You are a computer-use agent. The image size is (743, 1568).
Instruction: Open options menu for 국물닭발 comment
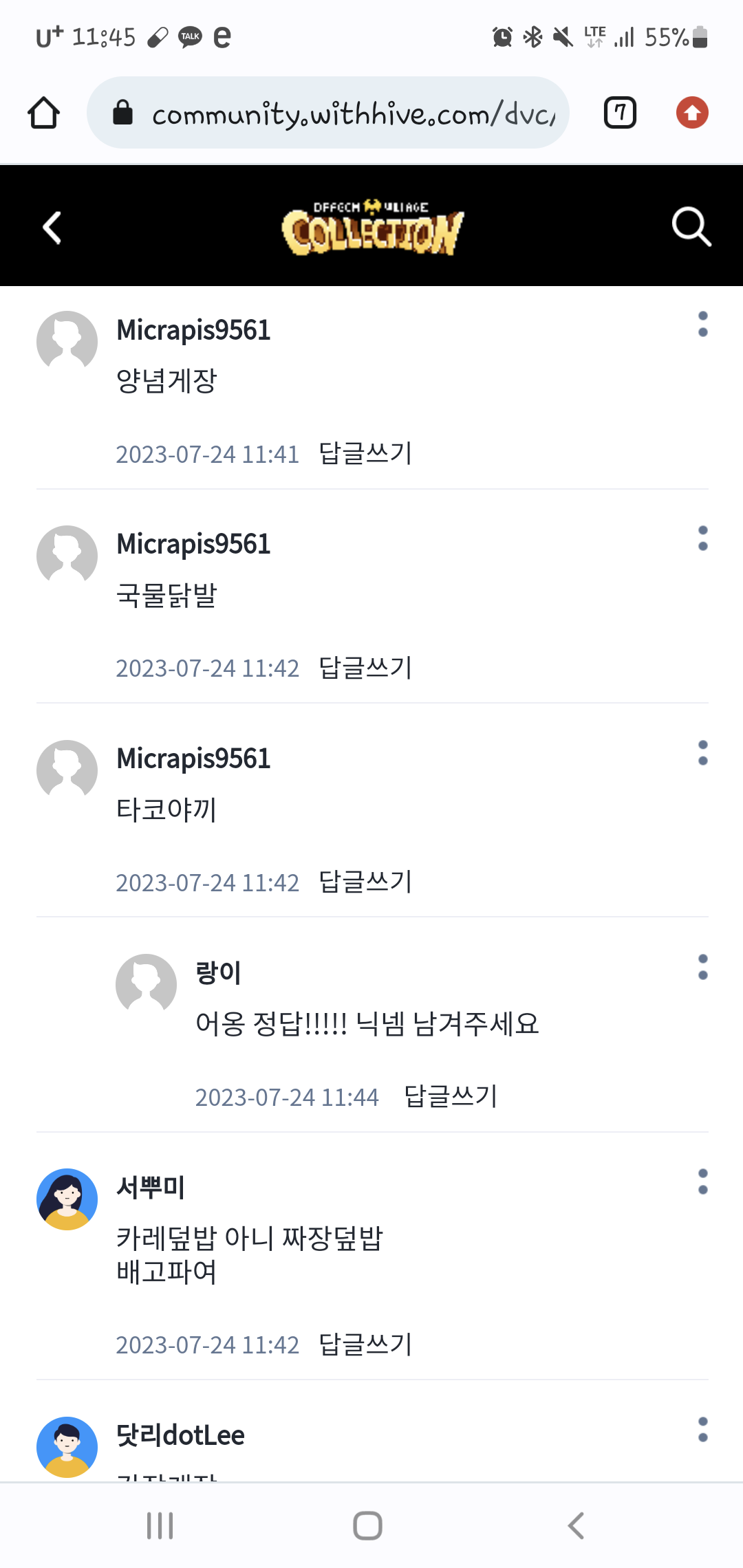click(x=702, y=538)
